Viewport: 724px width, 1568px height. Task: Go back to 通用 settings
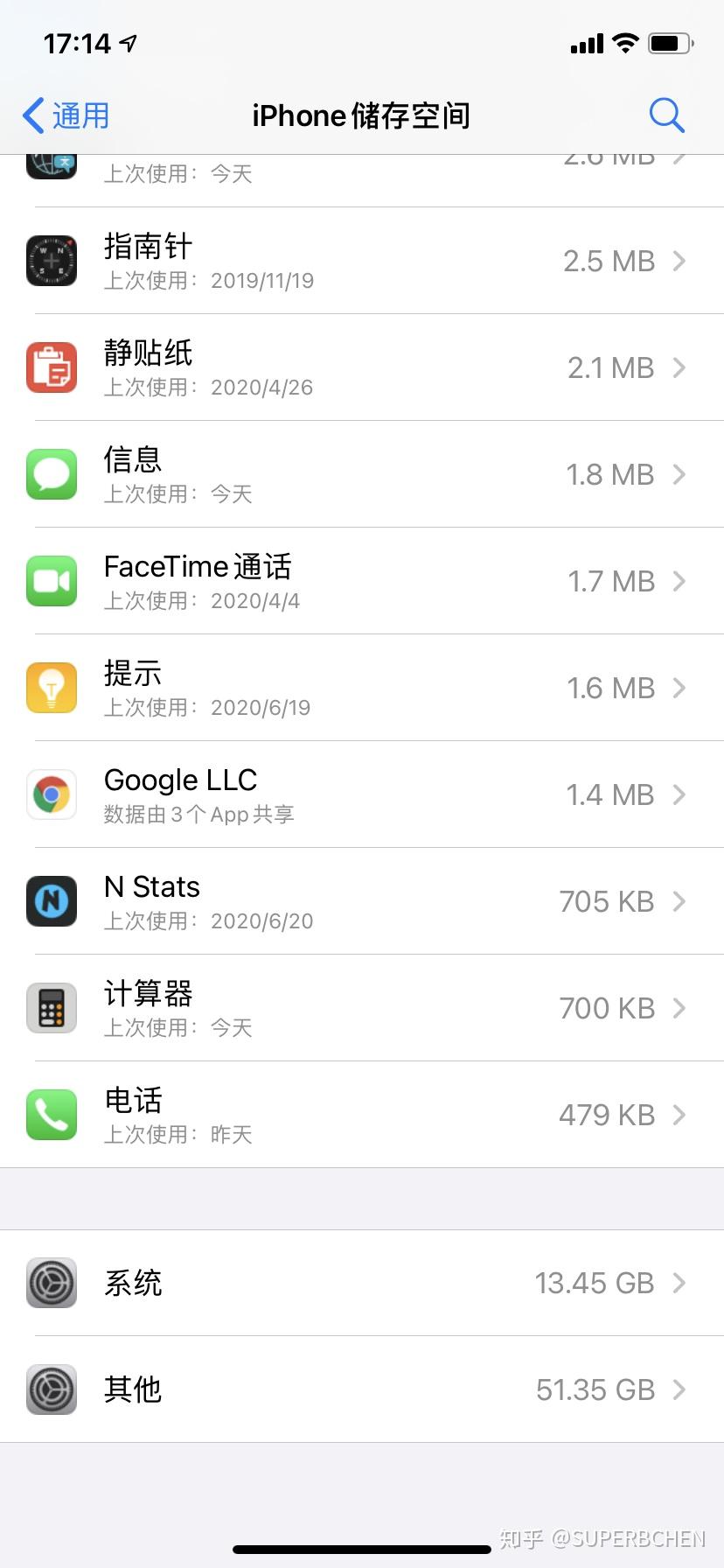click(x=66, y=115)
